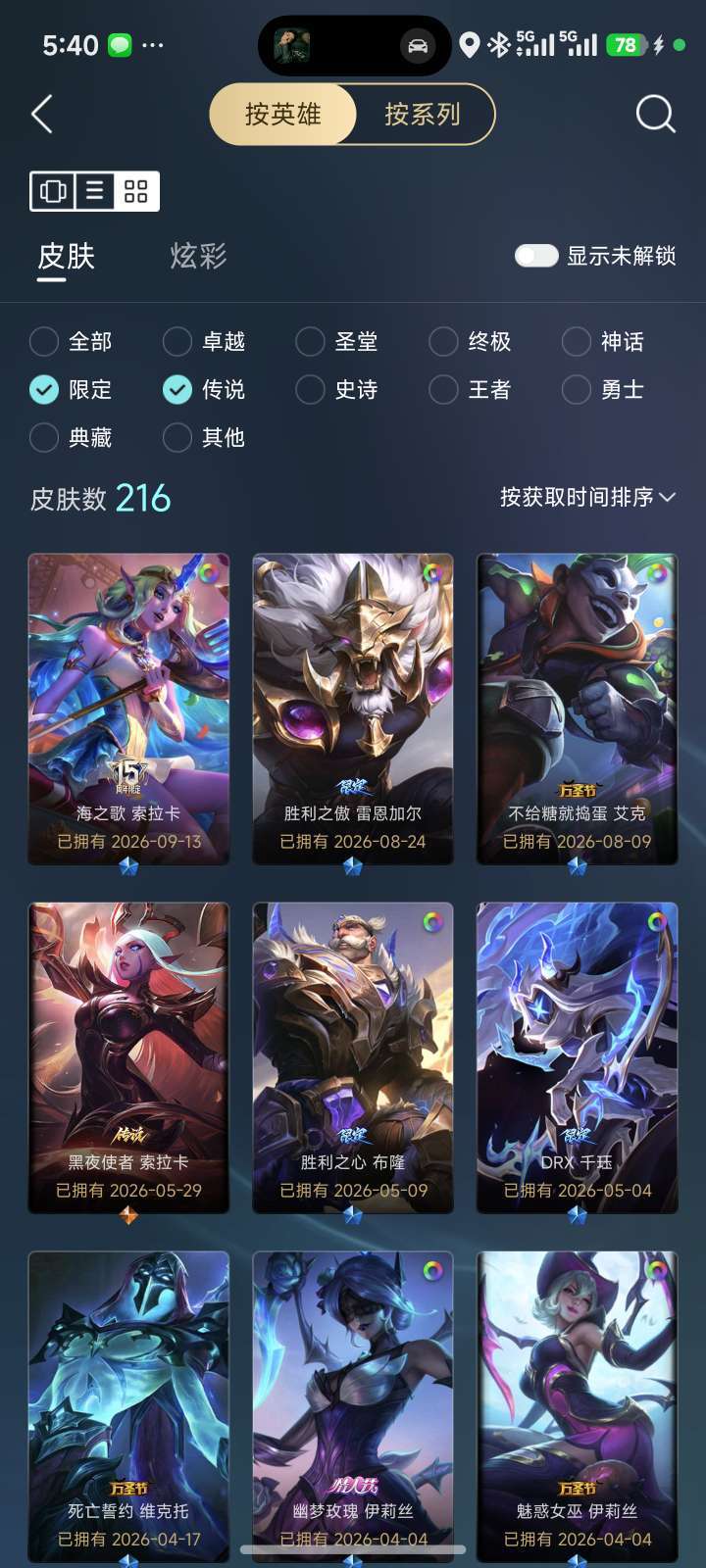
Task: Switch to grid view layout icon
Action: 136,191
